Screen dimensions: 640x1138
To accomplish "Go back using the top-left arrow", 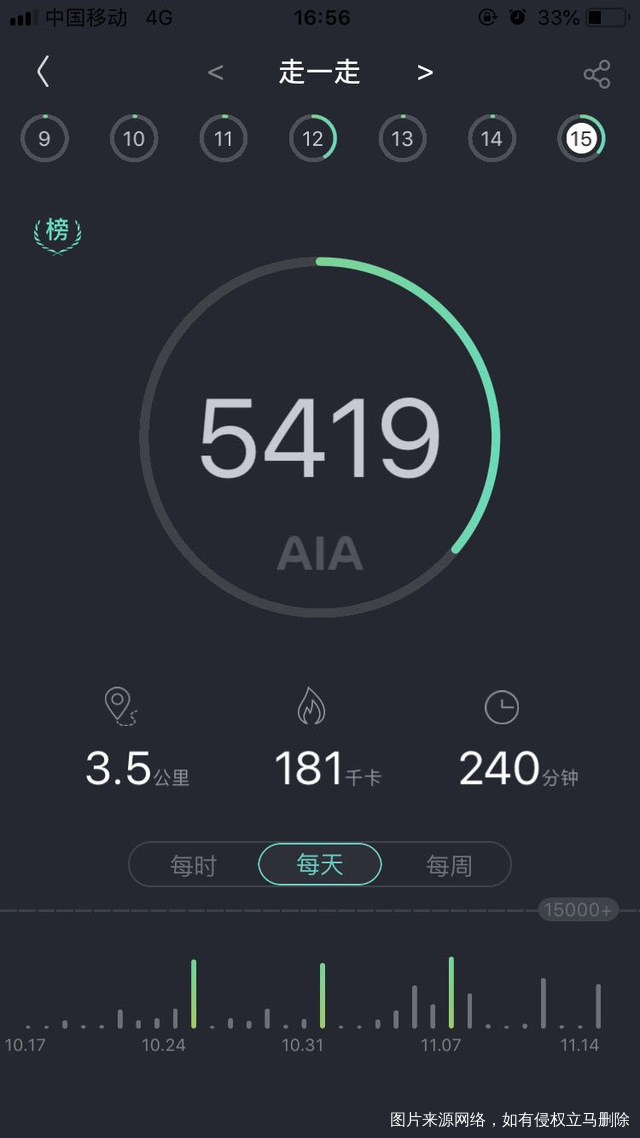I will (x=43, y=72).
